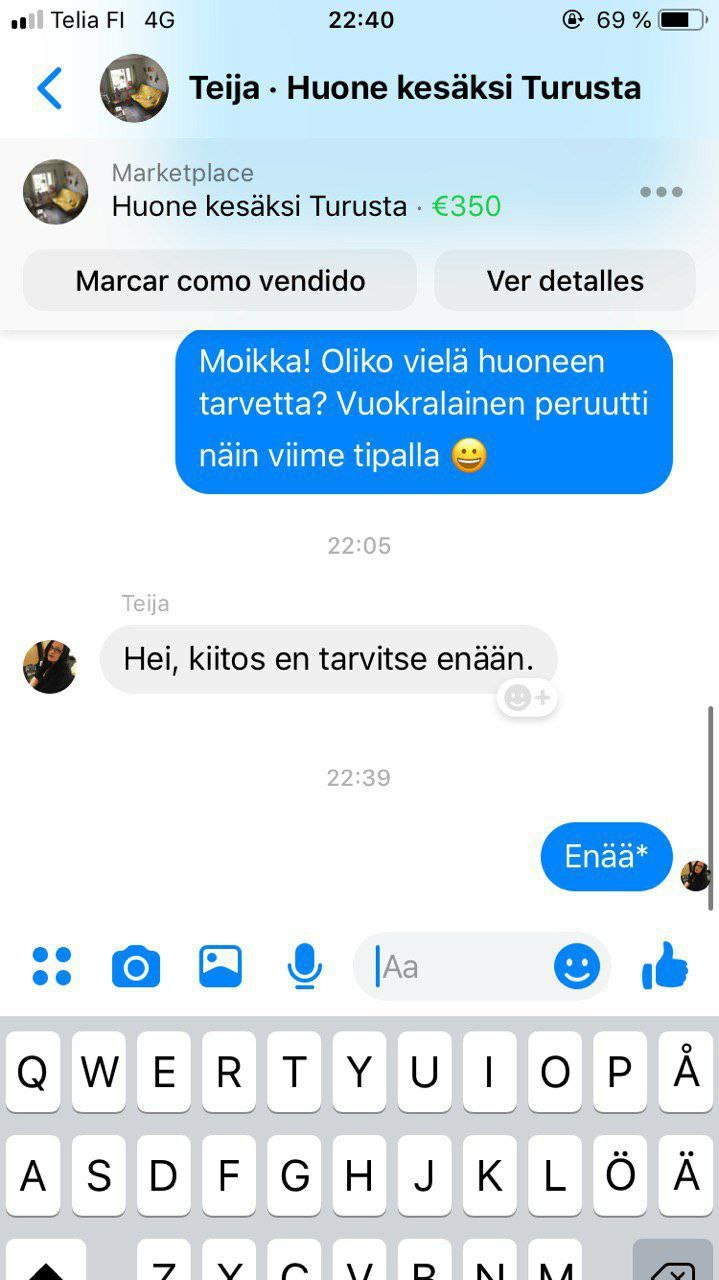The height and width of the screenshot is (1280, 719).
Task: Open Teija's profile picture beside her message
Action: [49, 667]
